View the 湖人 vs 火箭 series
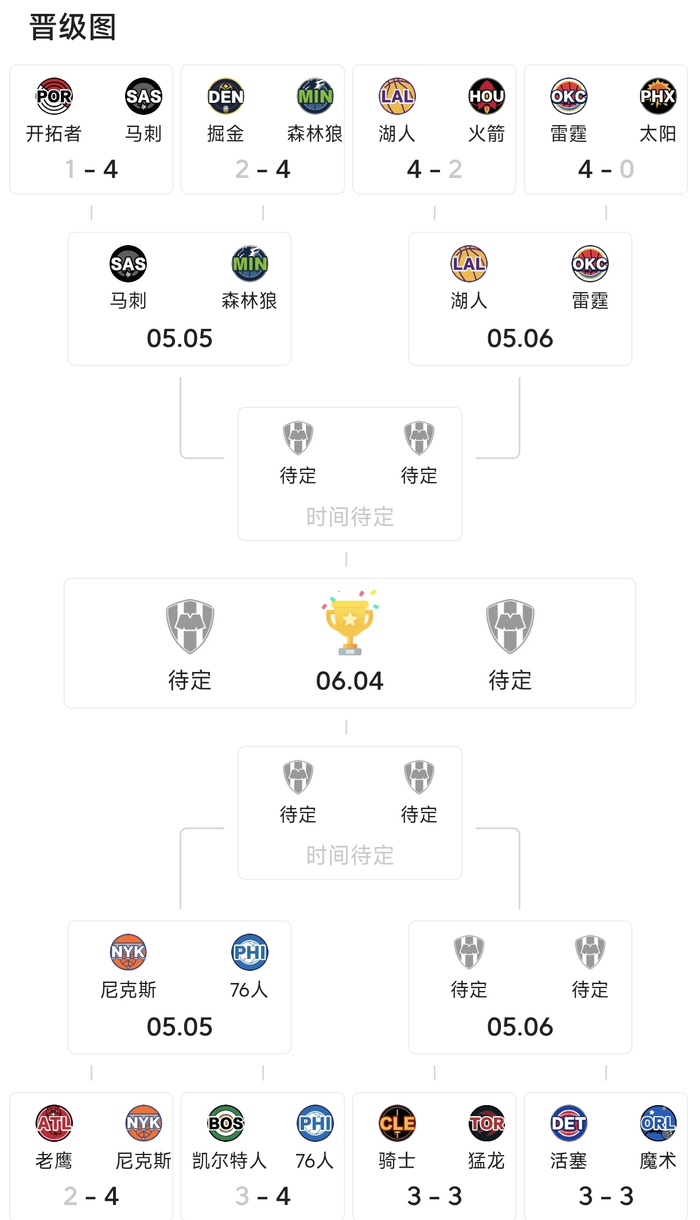Viewport: 700px width, 1220px height. pyautogui.click(x=435, y=130)
